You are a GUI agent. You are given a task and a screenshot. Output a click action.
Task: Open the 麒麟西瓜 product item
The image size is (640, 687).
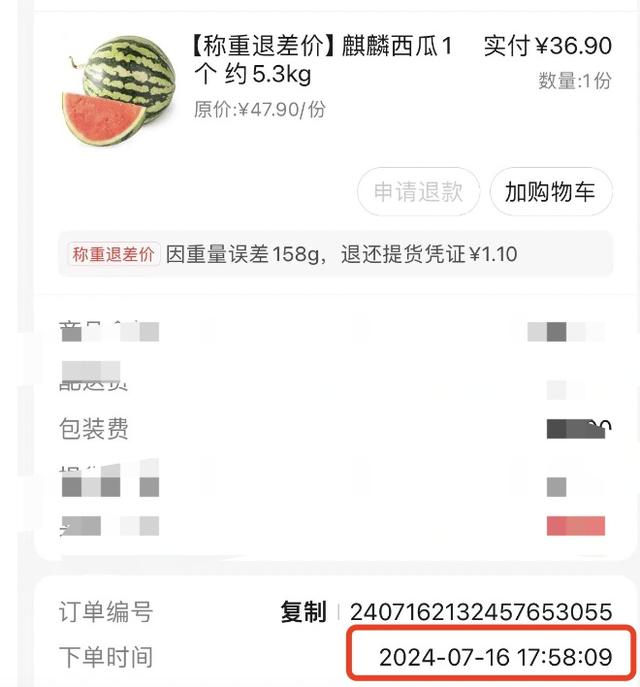[320, 61]
